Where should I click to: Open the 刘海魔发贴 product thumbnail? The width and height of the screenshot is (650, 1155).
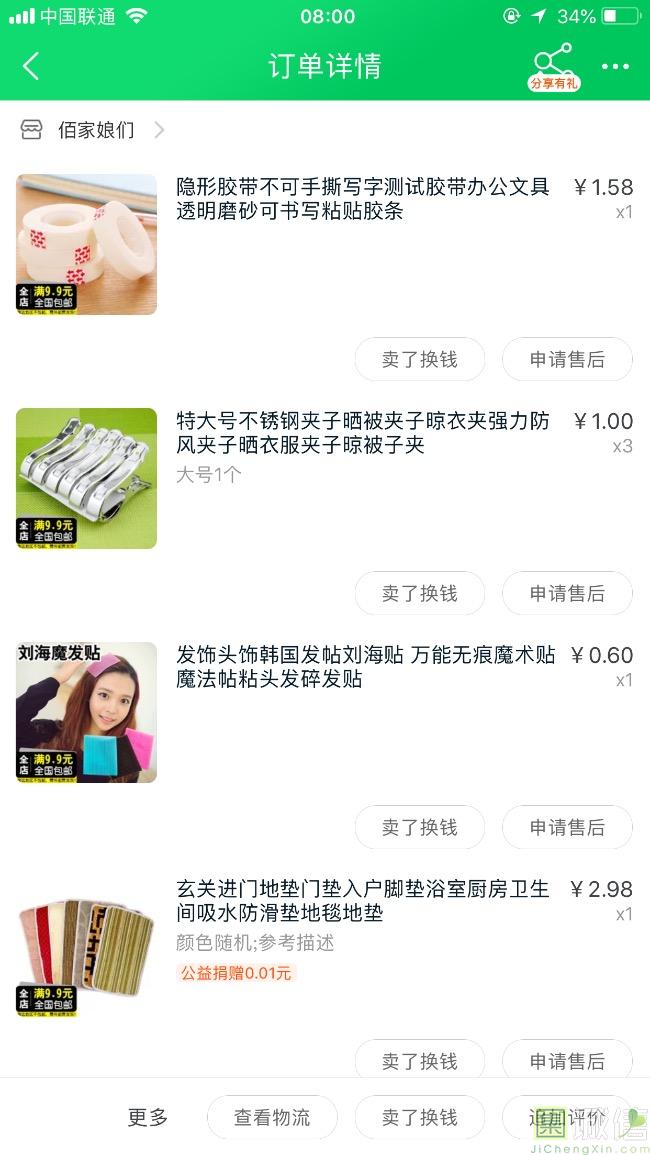[x=87, y=712]
